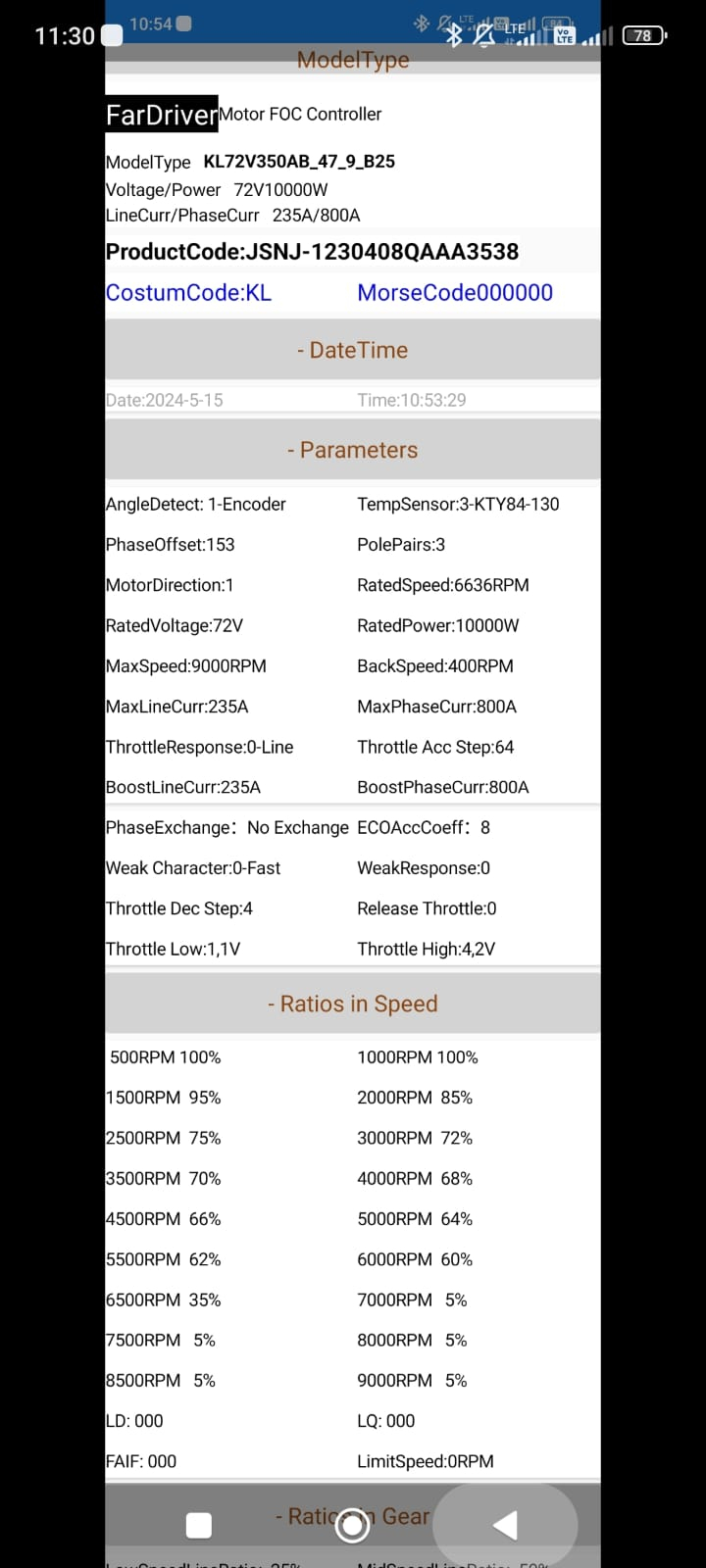
Task: Tap the home circle in the navigation bar
Action: click(x=352, y=1524)
